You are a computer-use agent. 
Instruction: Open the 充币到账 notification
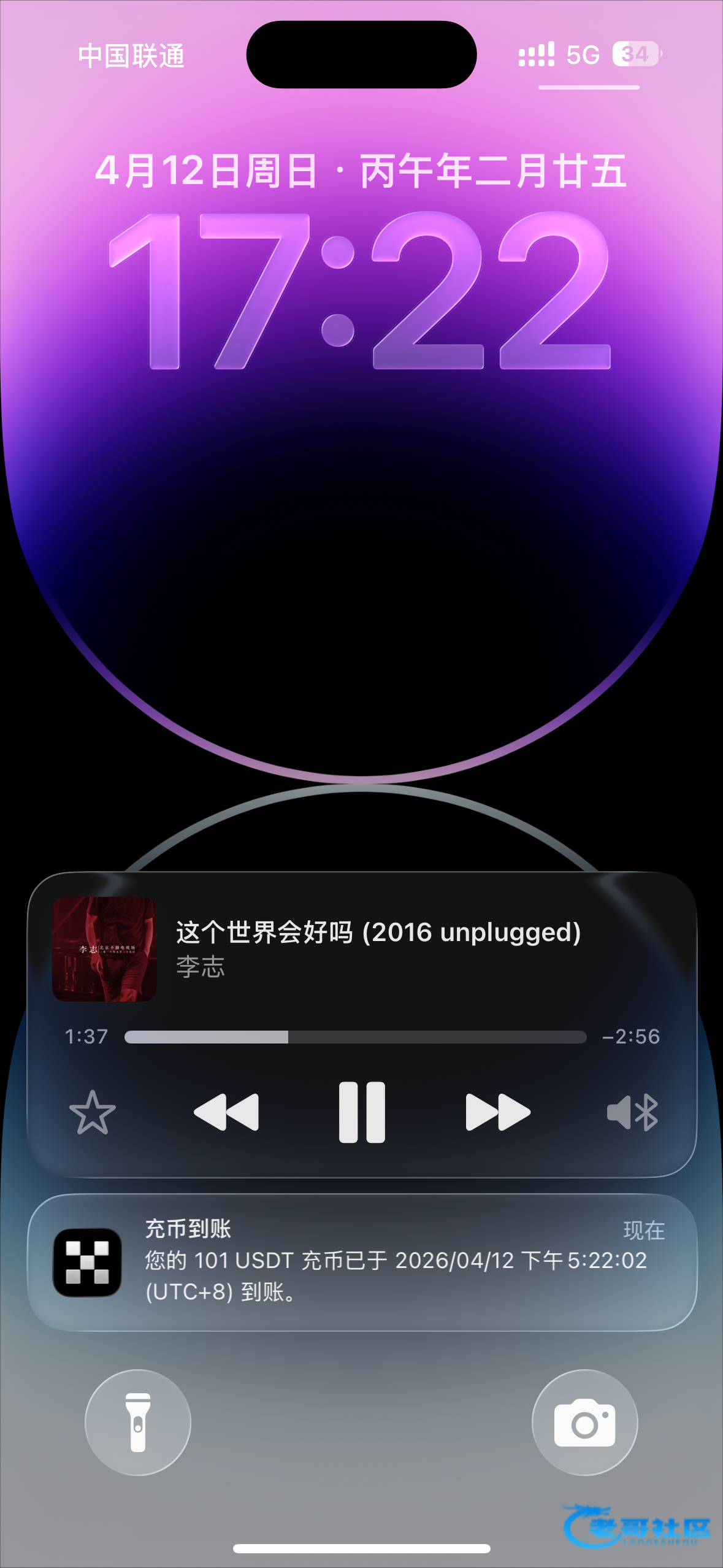[362, 1262]
